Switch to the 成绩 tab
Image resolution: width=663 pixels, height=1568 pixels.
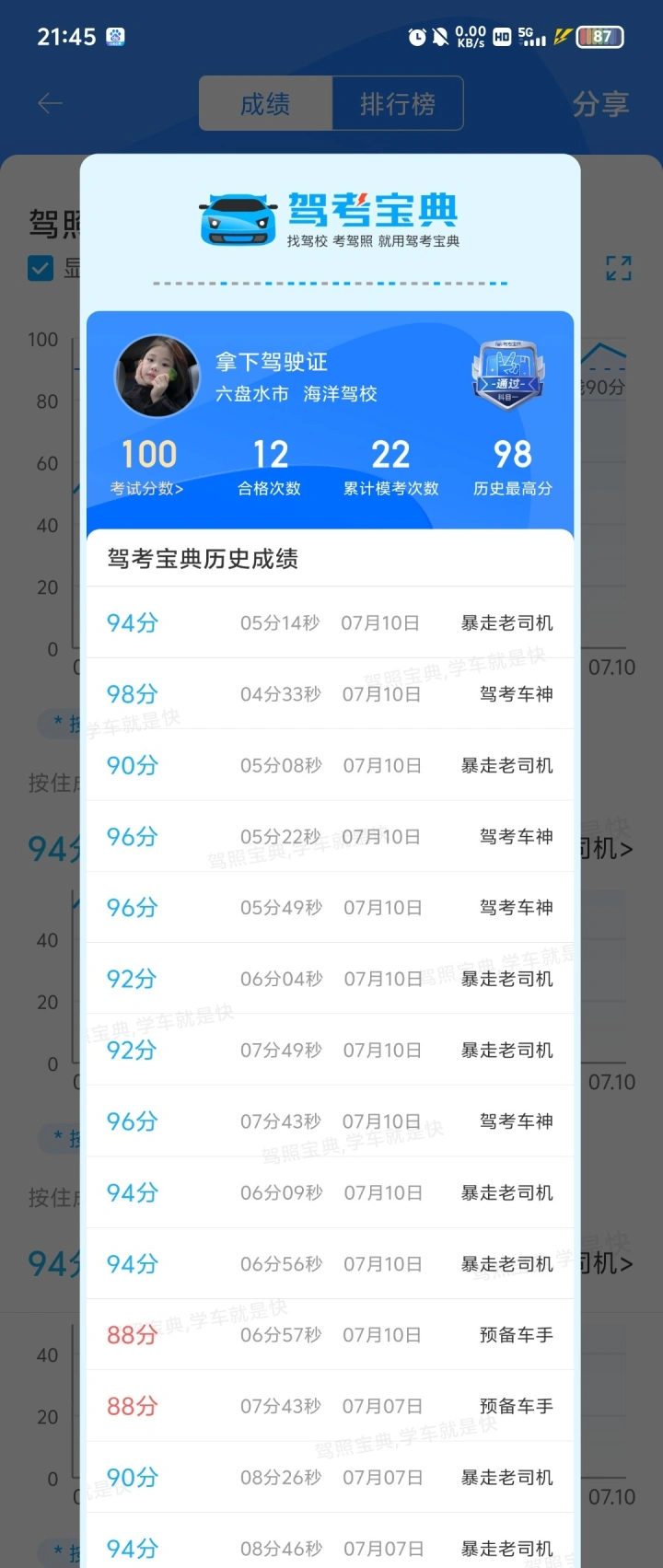click(x=265, y=104)
